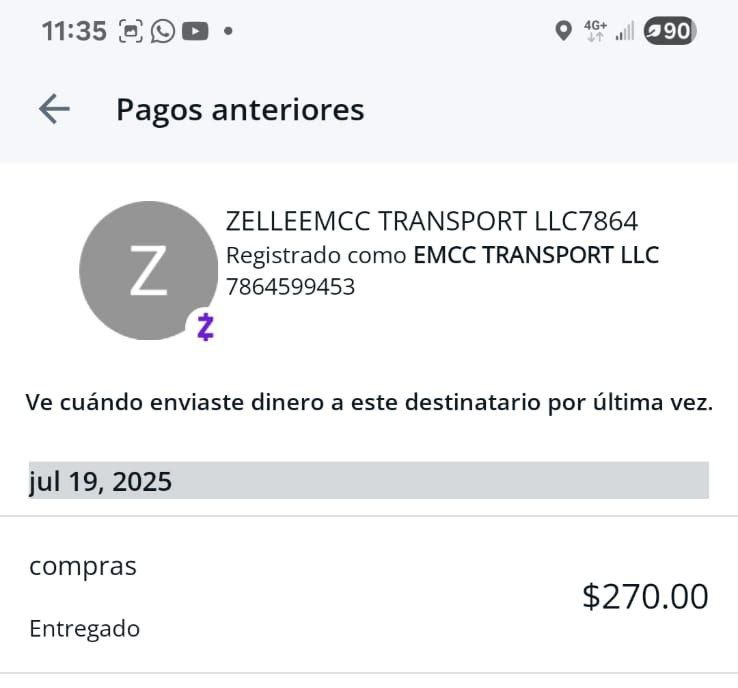The width and height of the screenshot is (738, 688).
Task: Open the $270.00 compras payment
Action: pyautogui.click(x=368, y=596)
